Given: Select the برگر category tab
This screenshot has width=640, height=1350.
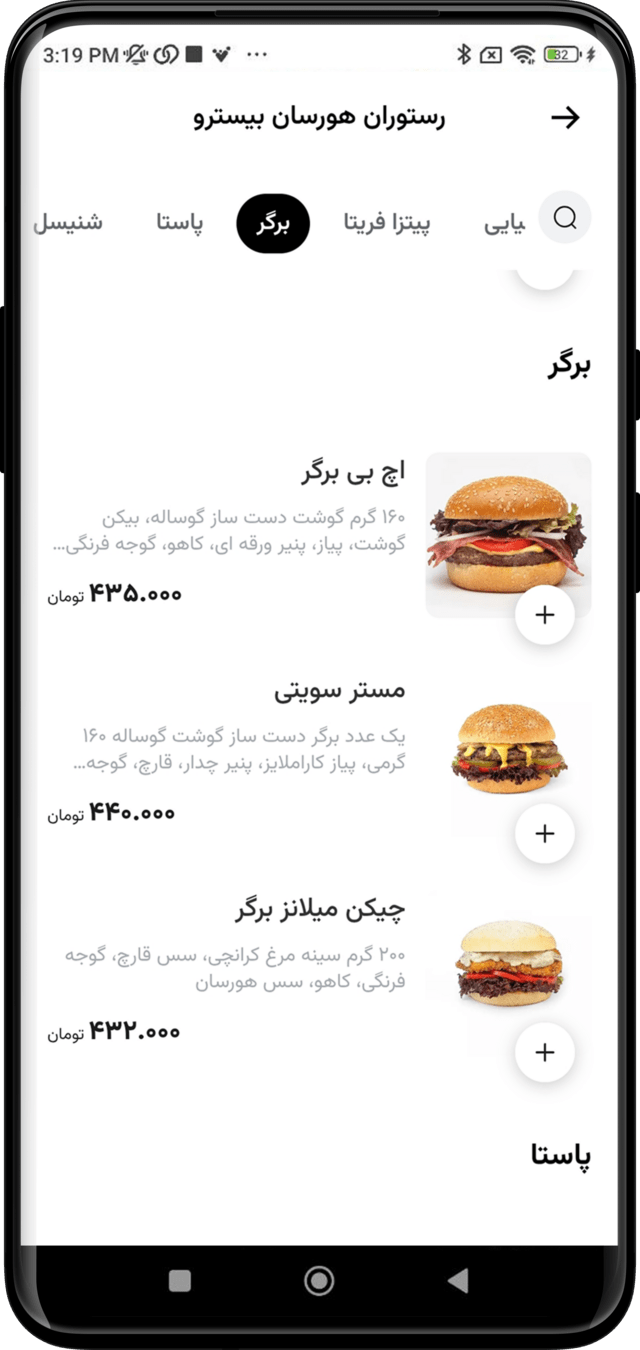Looking at the screenshot, I should [273, 223].
